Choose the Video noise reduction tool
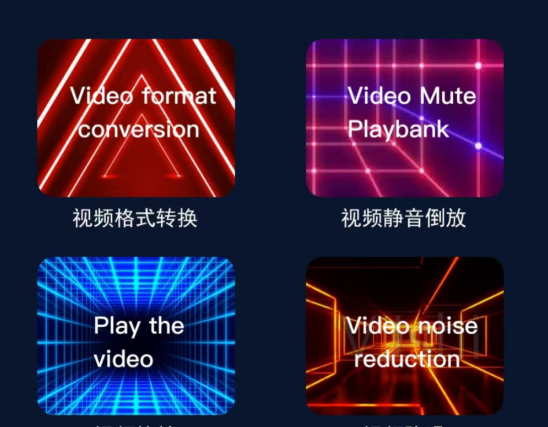 click(405, 336)
